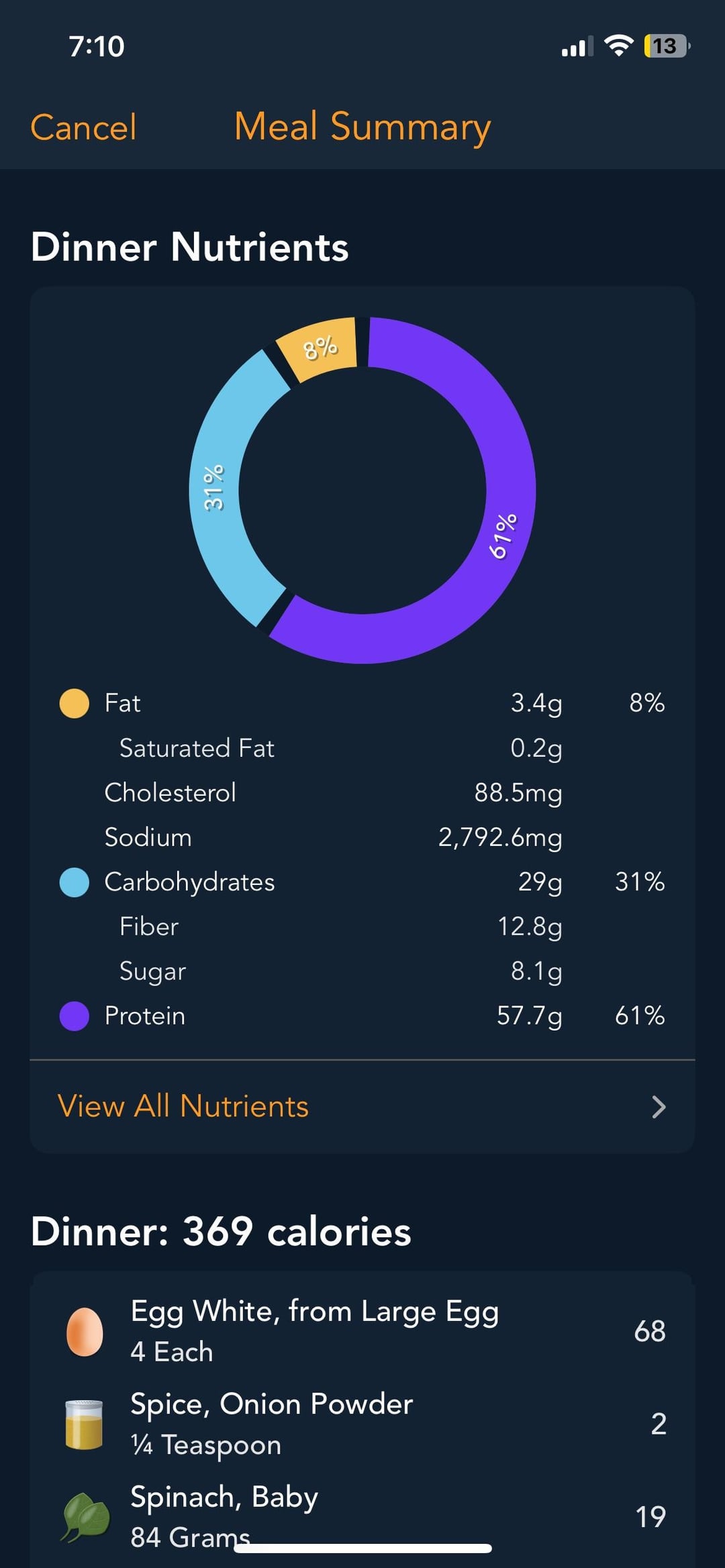The image size is (725, 1568).
Task: Cancel the meal summary
Action: pos(83,127)
